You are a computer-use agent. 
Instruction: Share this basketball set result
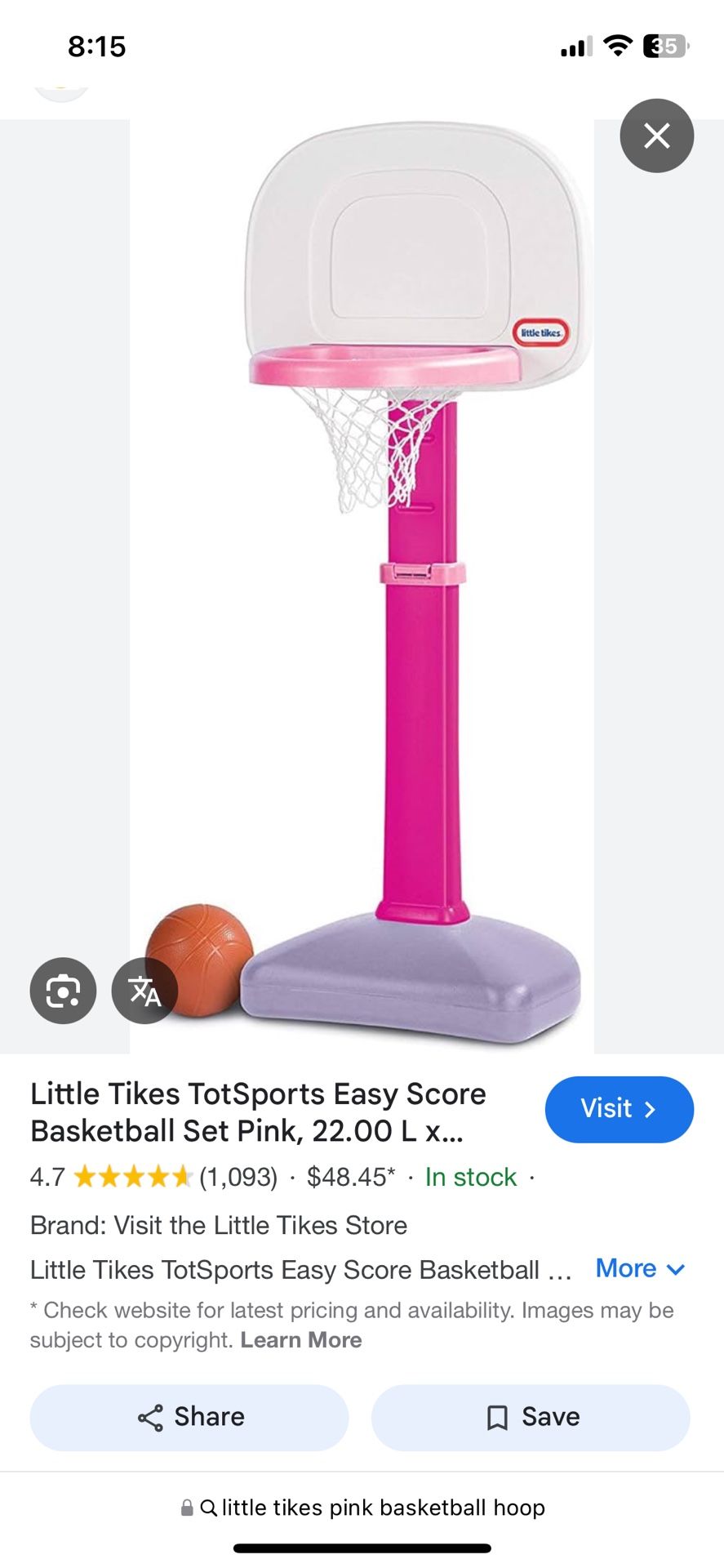pos(189,1417)
